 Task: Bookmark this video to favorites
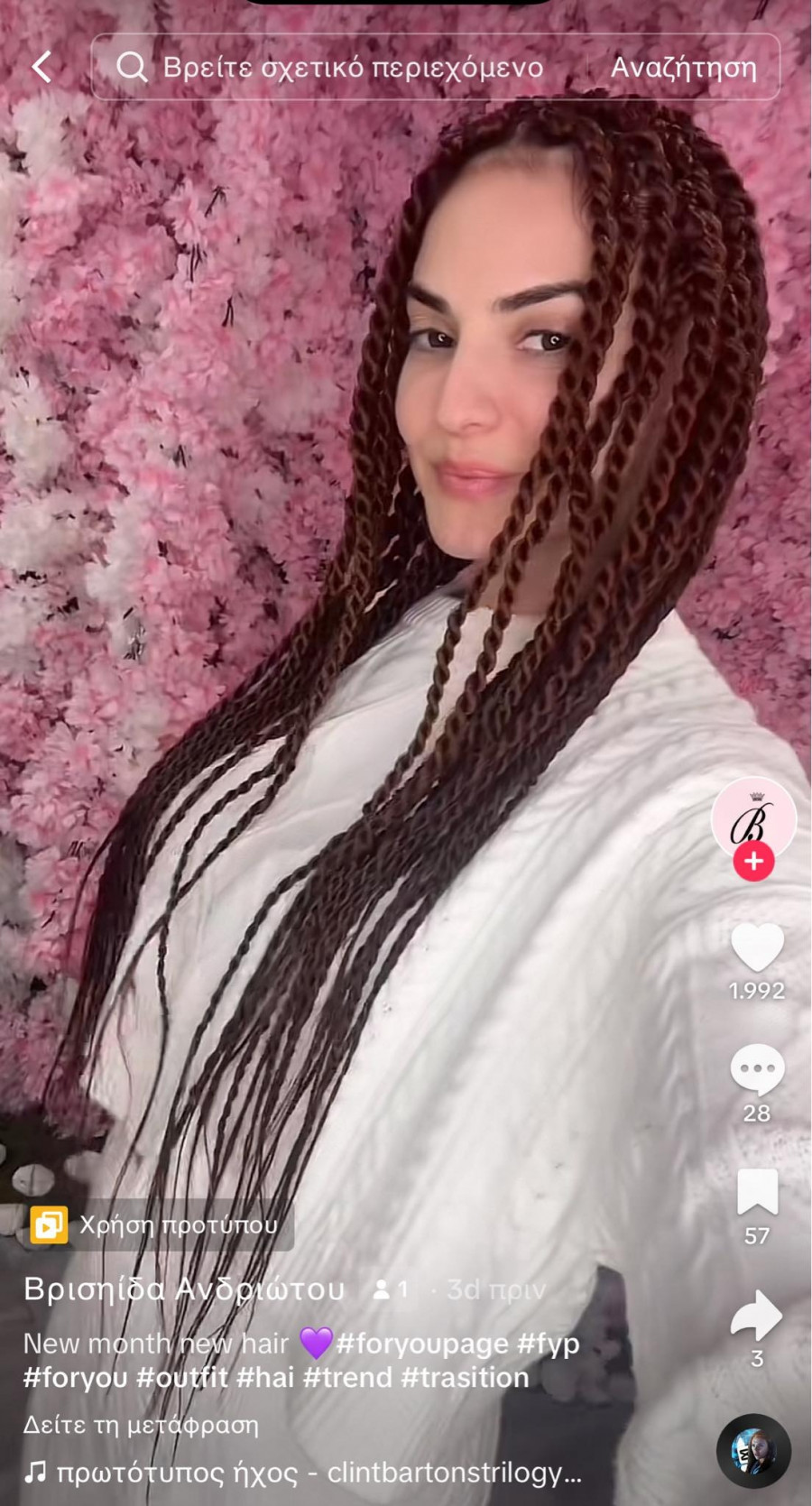[x=756, y=1192]
